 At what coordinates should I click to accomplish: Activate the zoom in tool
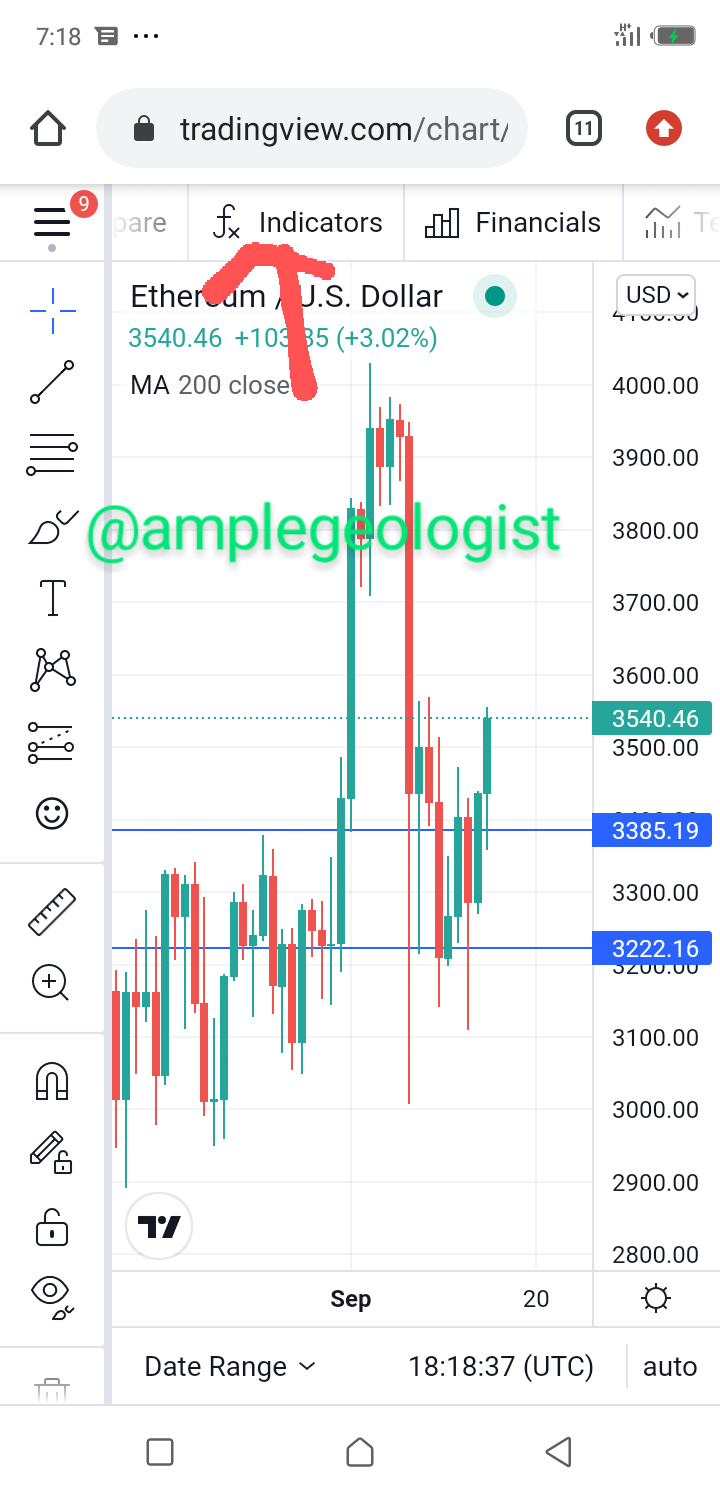pos(52,983)
